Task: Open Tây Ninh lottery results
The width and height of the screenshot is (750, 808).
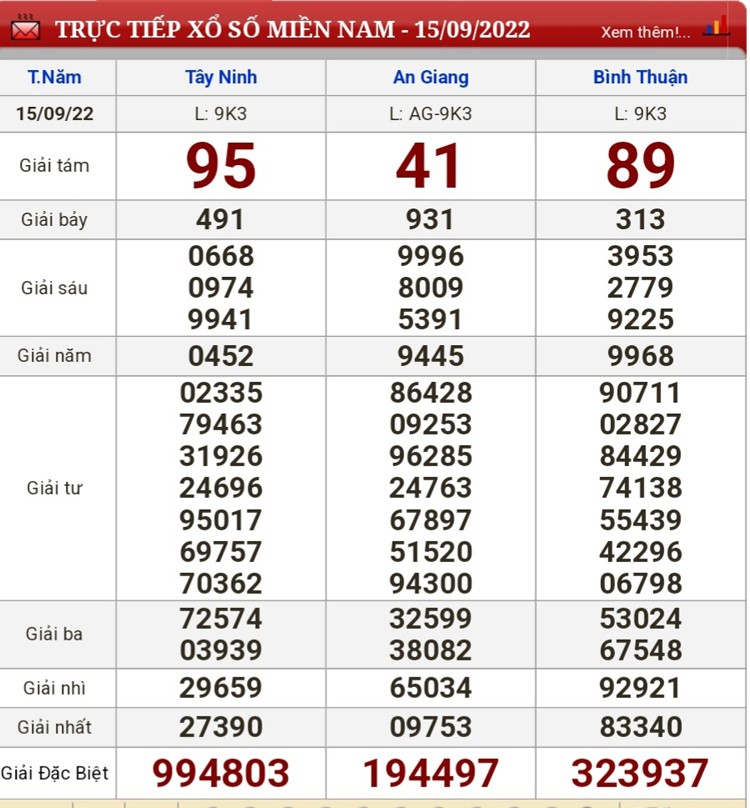Action: pyautogui.click(x=220, y=77)
